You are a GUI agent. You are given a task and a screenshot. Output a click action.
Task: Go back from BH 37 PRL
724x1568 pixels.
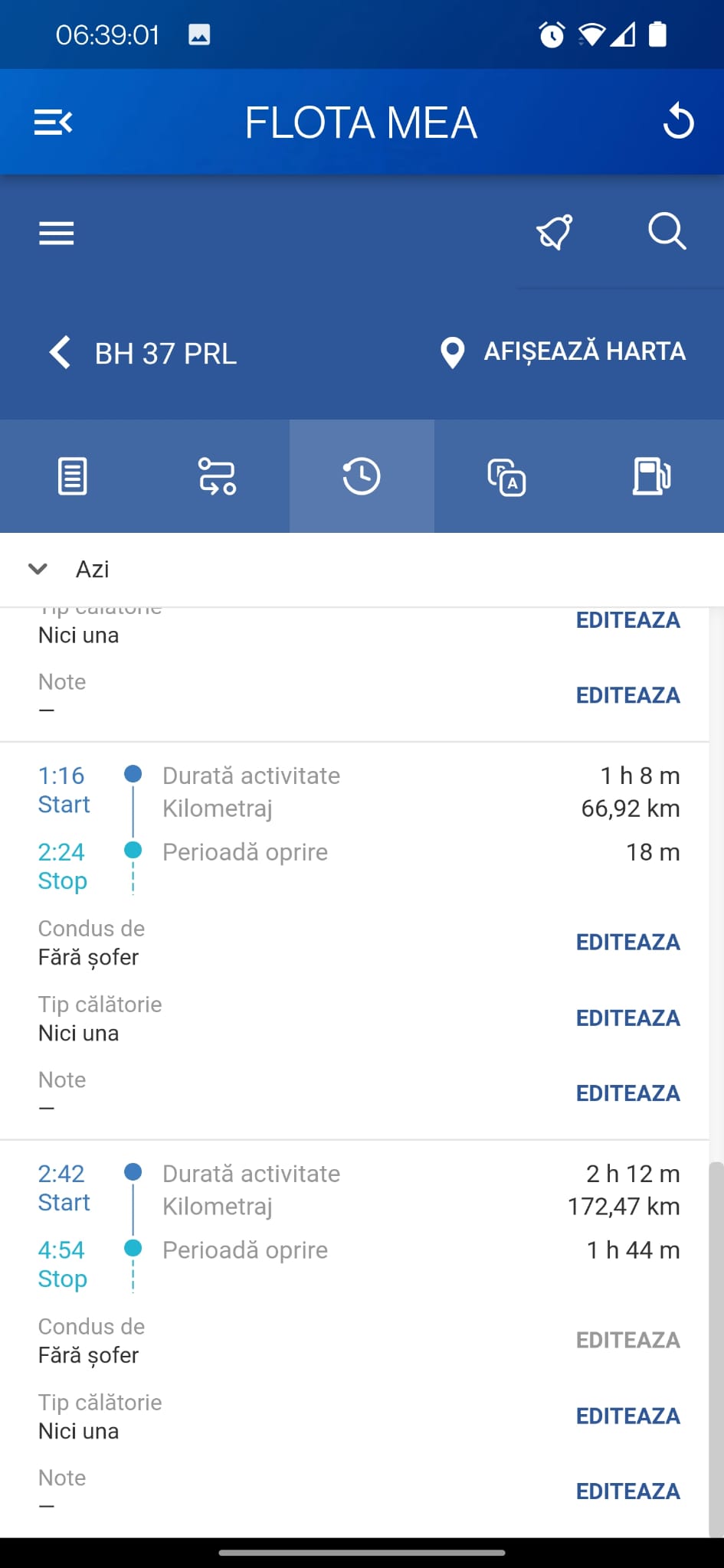point(60,353)
